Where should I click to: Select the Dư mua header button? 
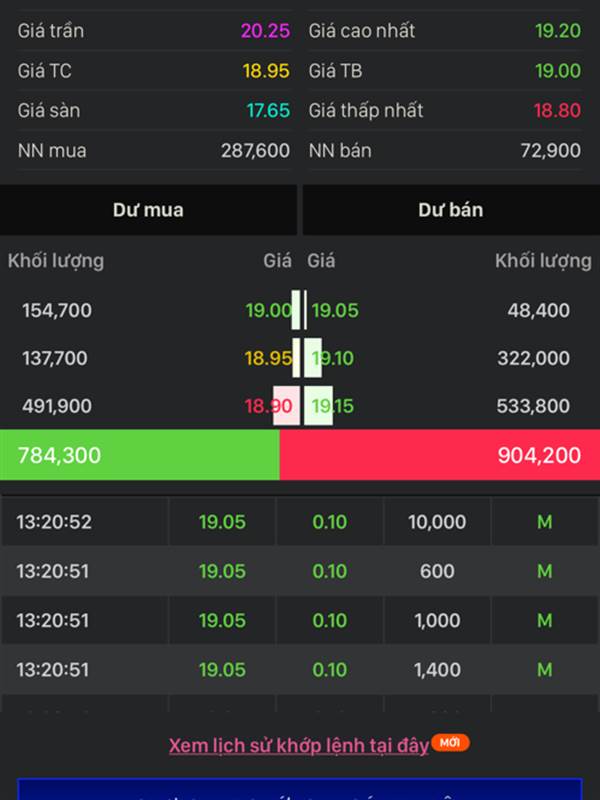click(x=148, y=210)
